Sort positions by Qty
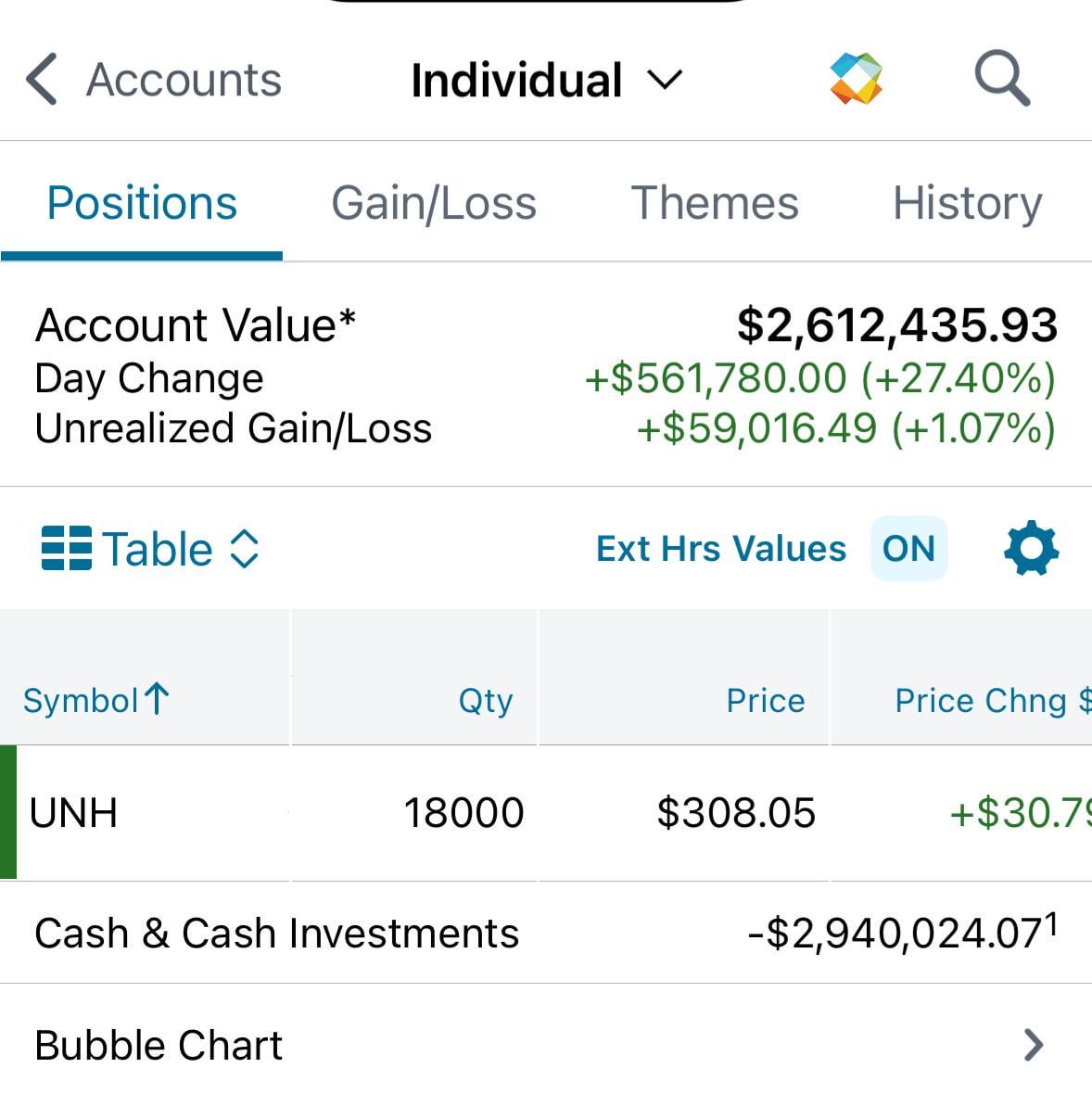 [485, 700]
